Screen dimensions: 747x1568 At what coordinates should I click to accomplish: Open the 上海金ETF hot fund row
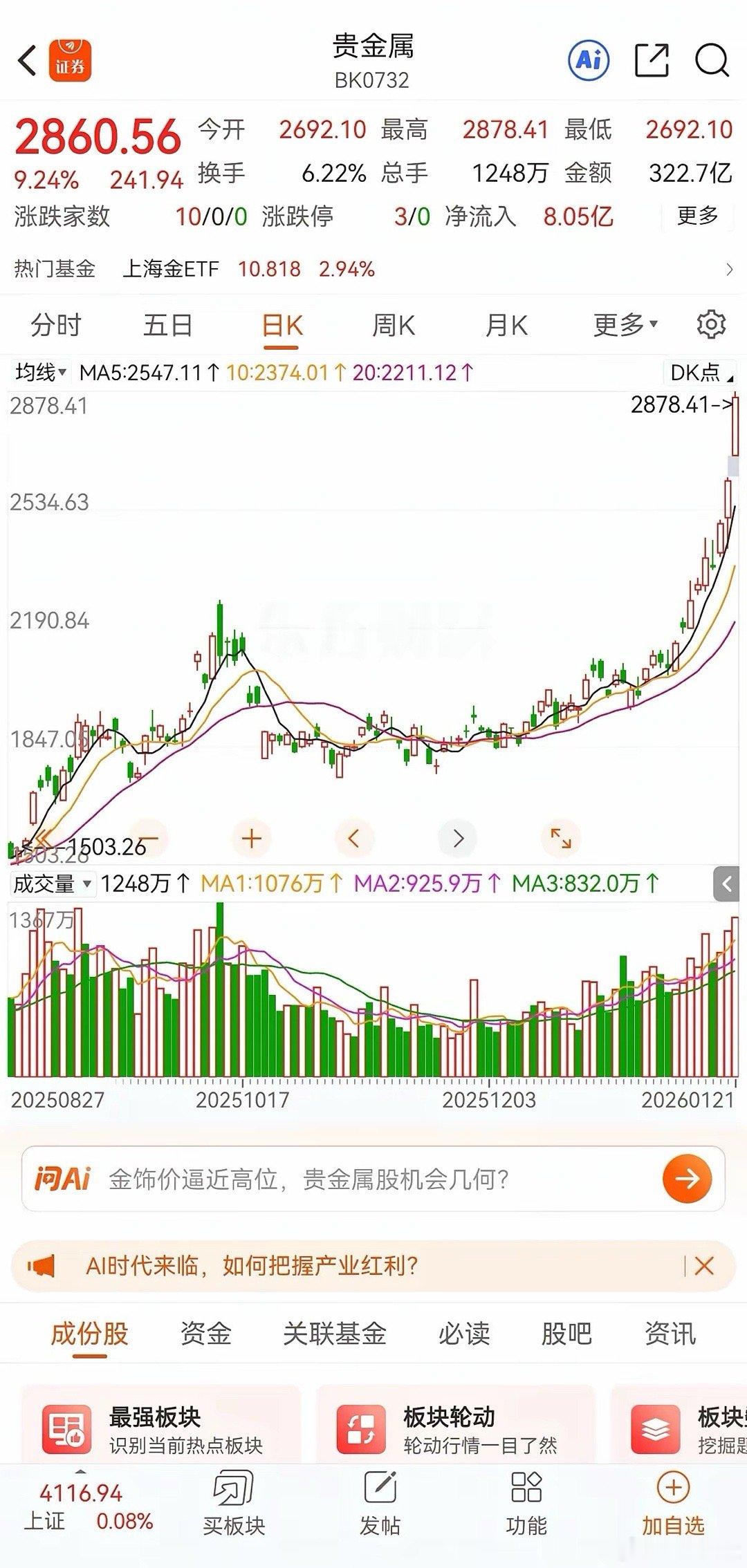pyautogui.click(x=373, y=269)
